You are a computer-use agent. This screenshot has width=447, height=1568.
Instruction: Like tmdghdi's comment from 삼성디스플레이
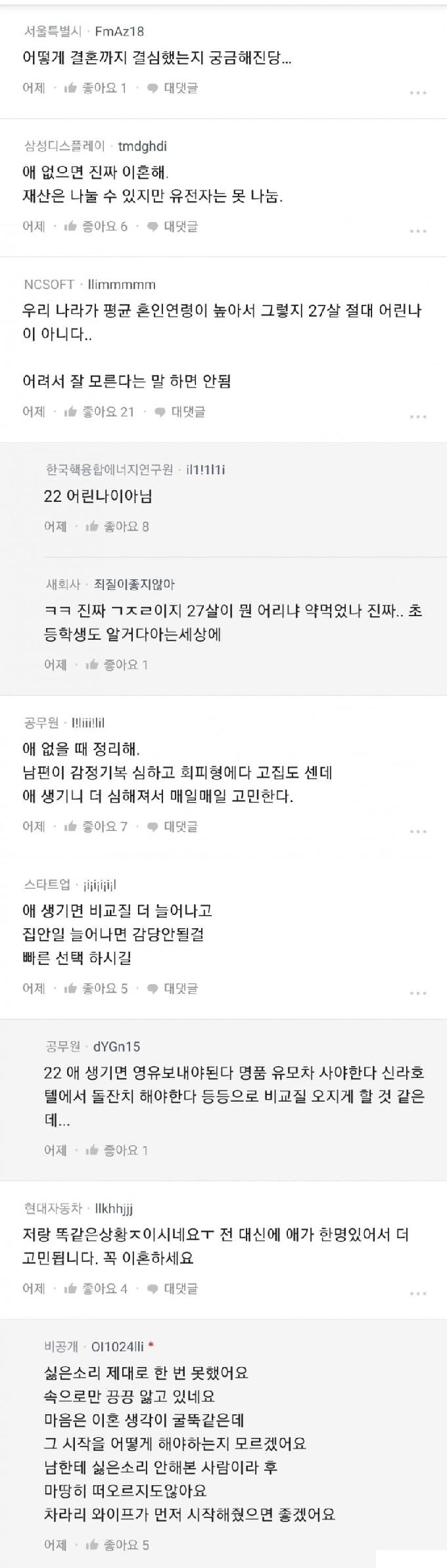(x=95, y=227)
